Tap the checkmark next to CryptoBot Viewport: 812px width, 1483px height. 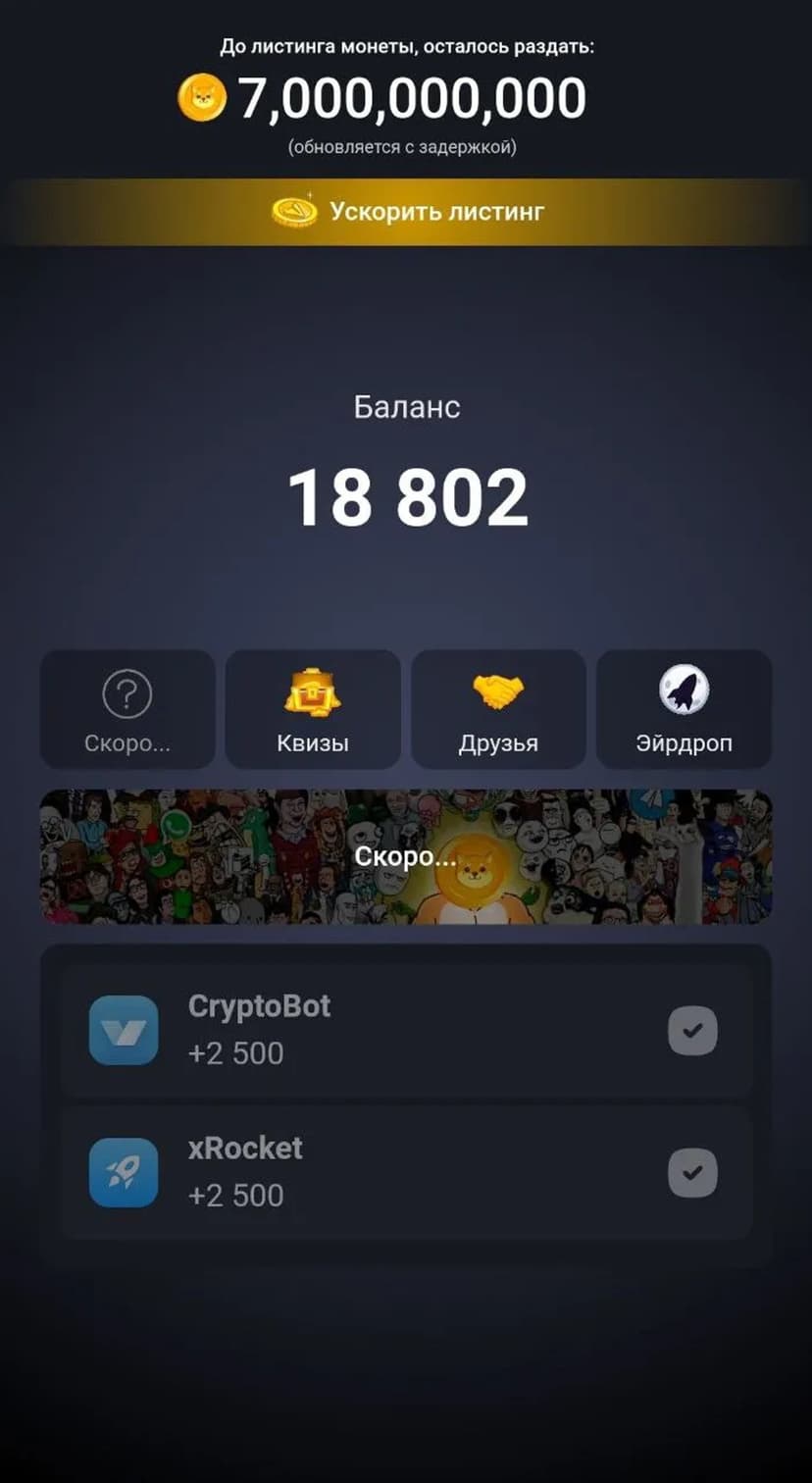click(x=692, y=1031)
